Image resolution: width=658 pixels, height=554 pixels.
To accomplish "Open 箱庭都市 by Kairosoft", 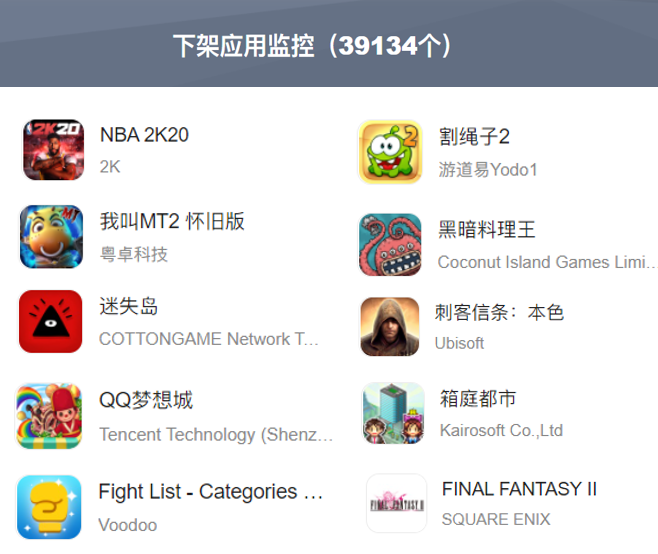I will (477, 399).
